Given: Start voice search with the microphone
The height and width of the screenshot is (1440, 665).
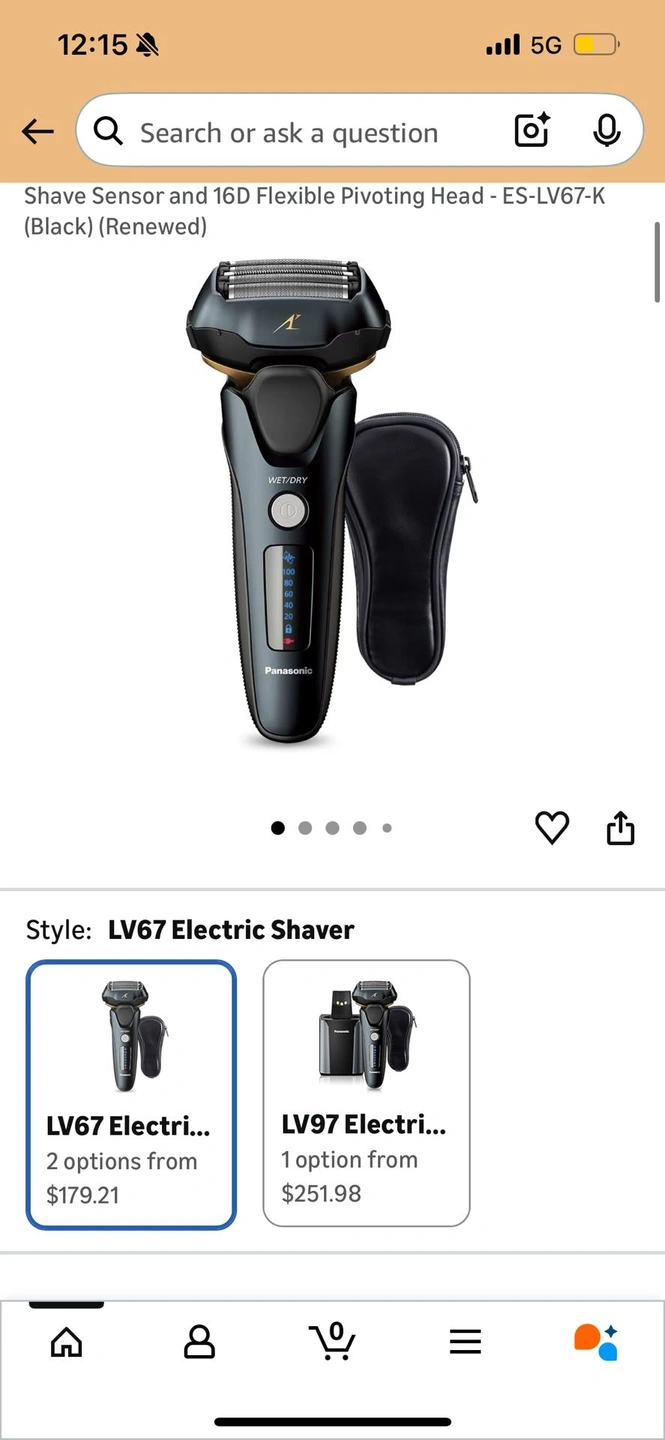Looking at the screenshot, I should [x=606, y=131].
